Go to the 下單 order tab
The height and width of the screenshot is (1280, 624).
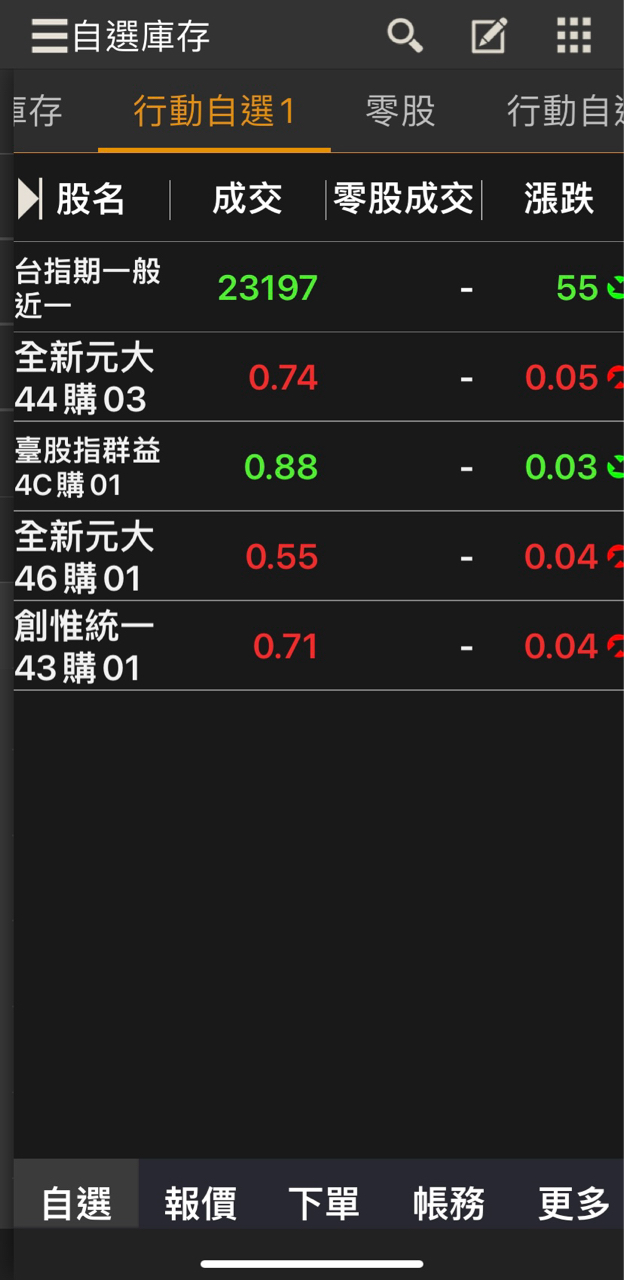[x=324, y=1203]
